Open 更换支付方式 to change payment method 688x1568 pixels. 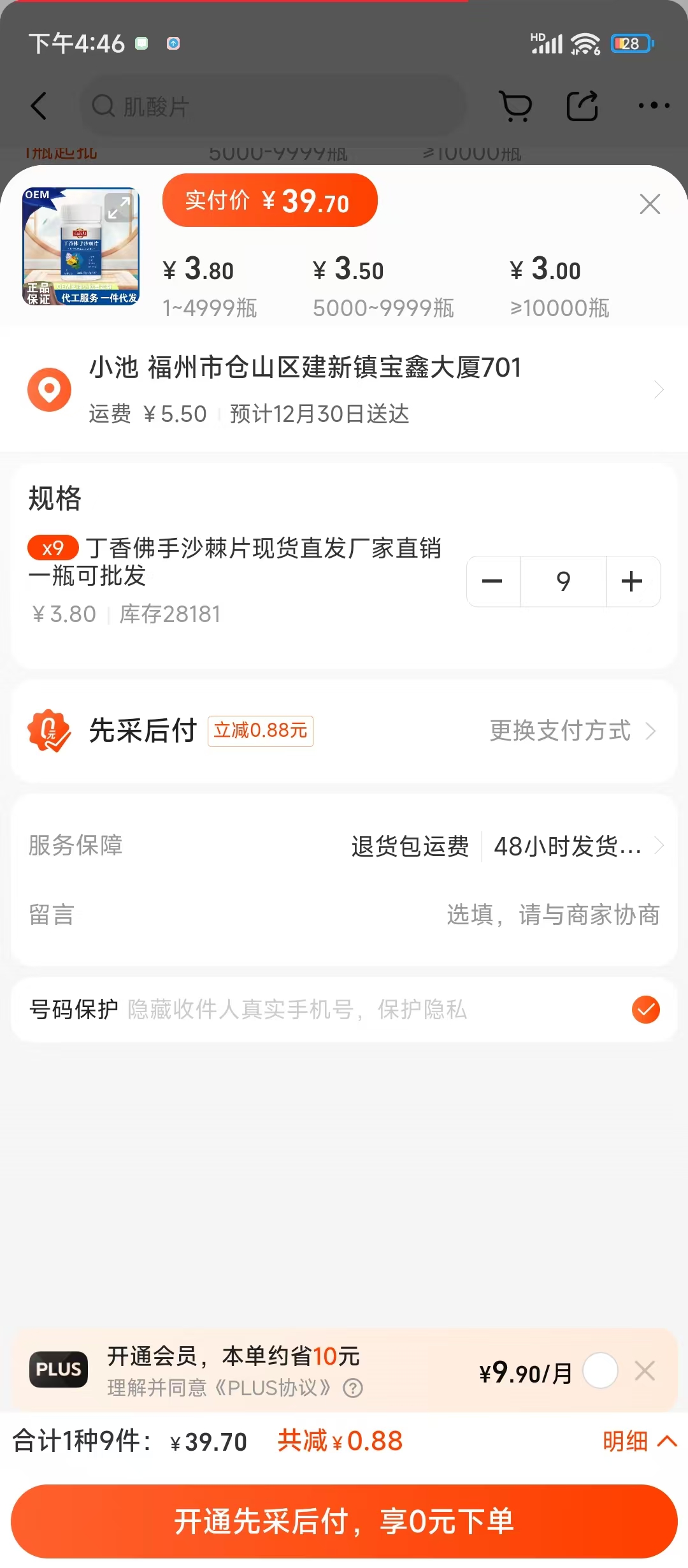571,731
